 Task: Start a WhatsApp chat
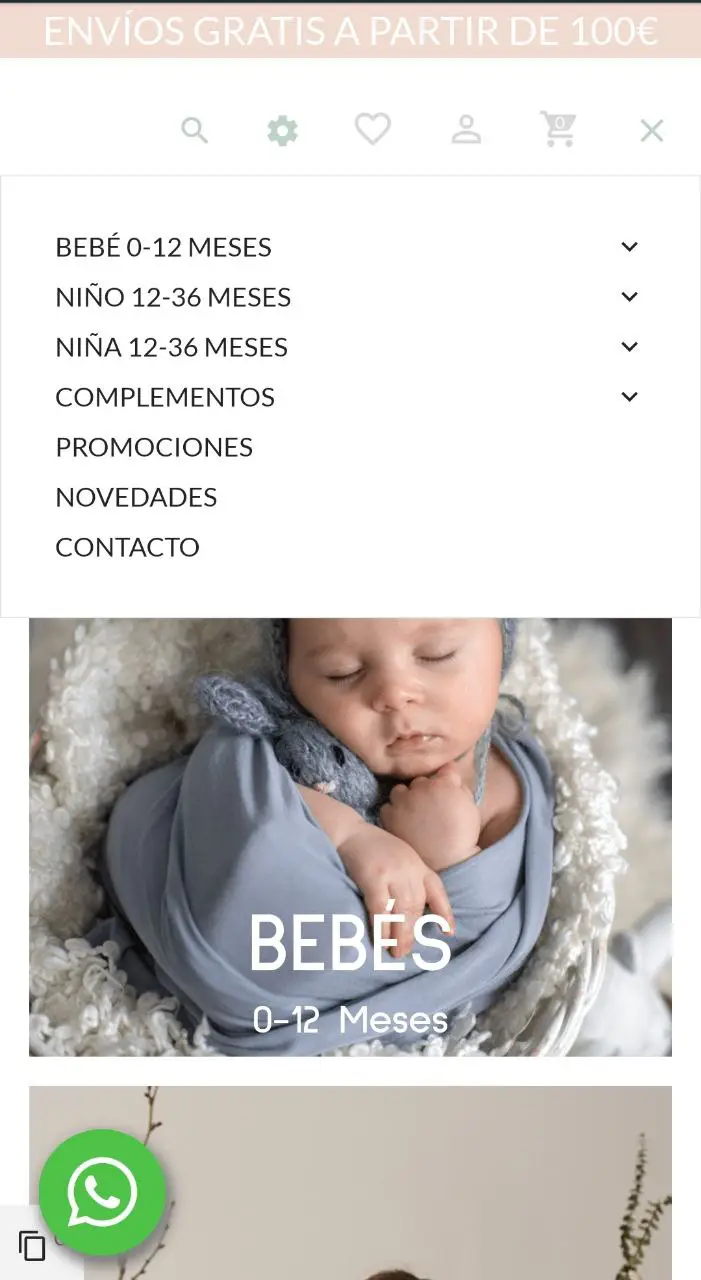(102, 1192)
